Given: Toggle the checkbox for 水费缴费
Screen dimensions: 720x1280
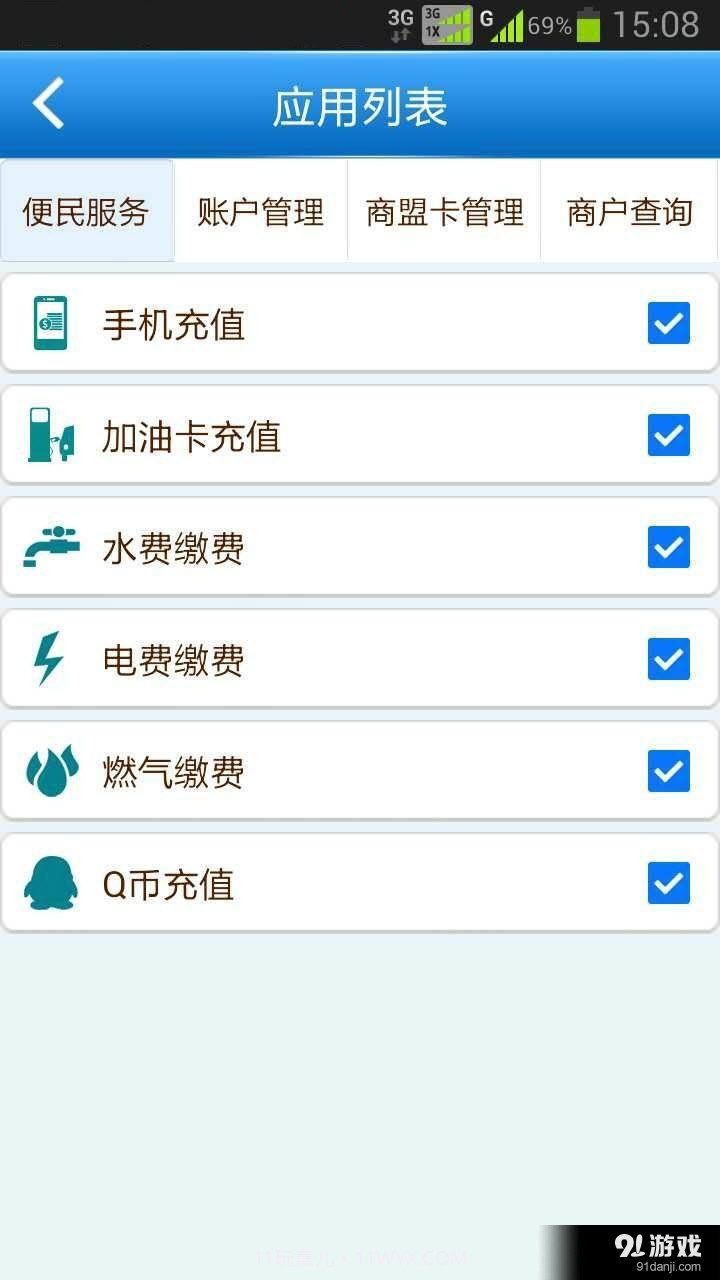Looking at the screenshot, I should coord(668,547).
